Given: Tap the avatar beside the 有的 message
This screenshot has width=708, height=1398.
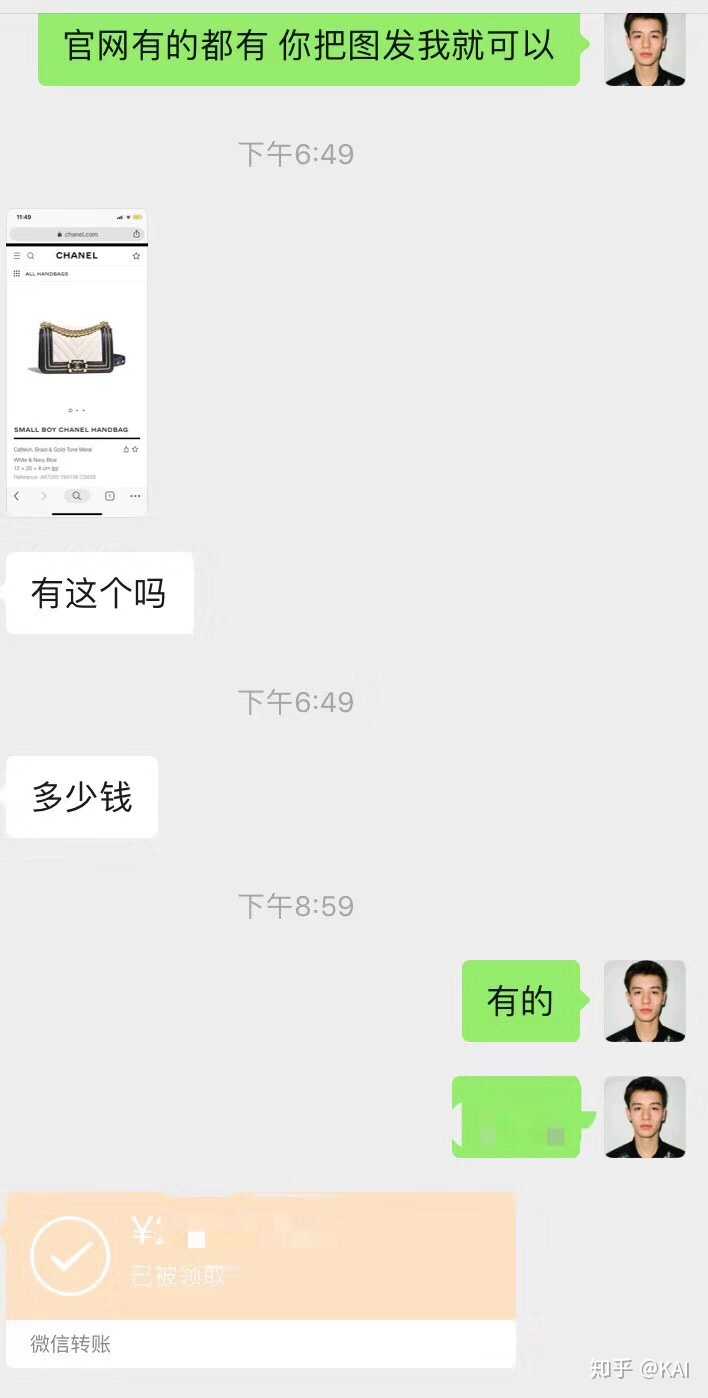Looking at the screenshot, I should (644, 1001).
